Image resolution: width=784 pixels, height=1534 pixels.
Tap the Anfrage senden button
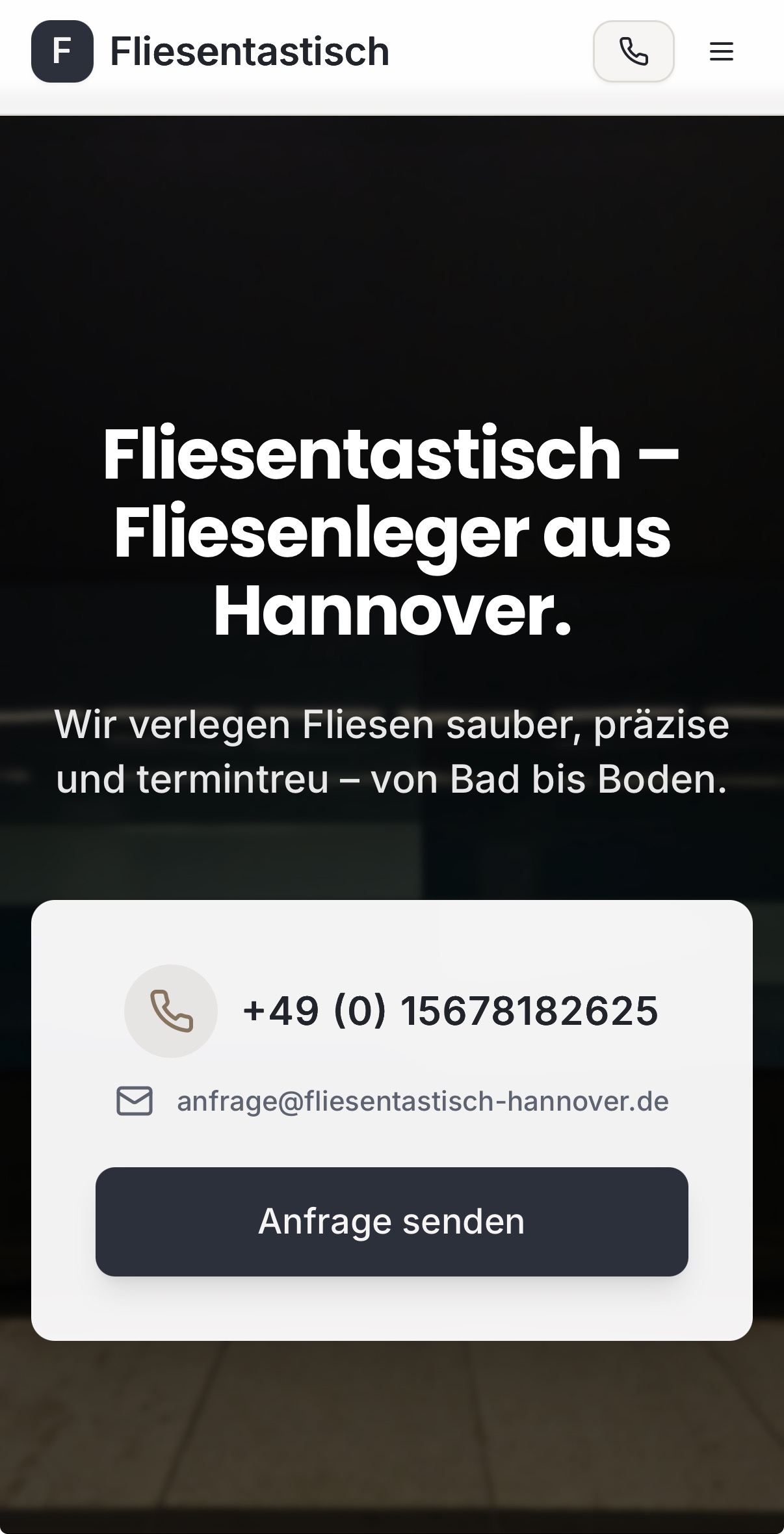(x=391, y=1221)
